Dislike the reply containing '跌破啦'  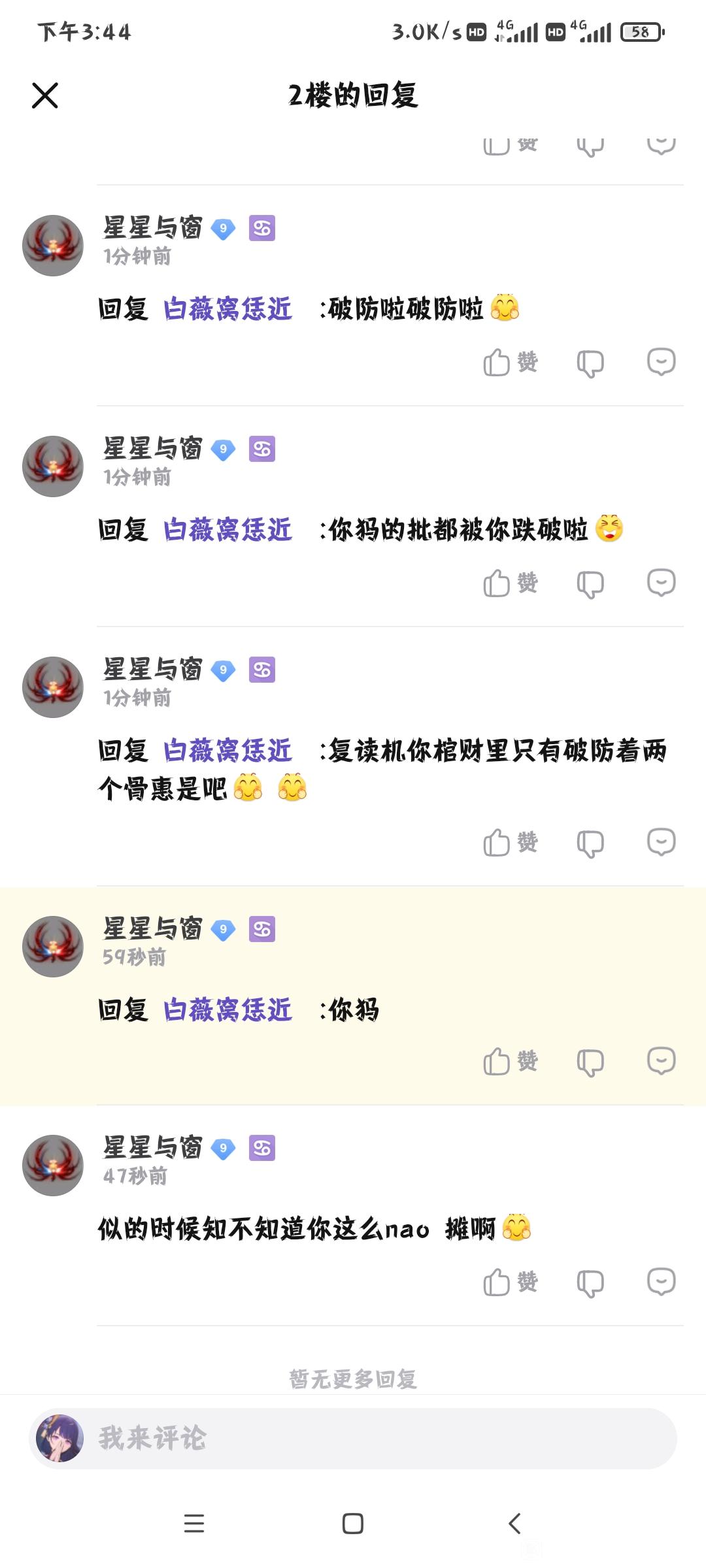(590, 584)
